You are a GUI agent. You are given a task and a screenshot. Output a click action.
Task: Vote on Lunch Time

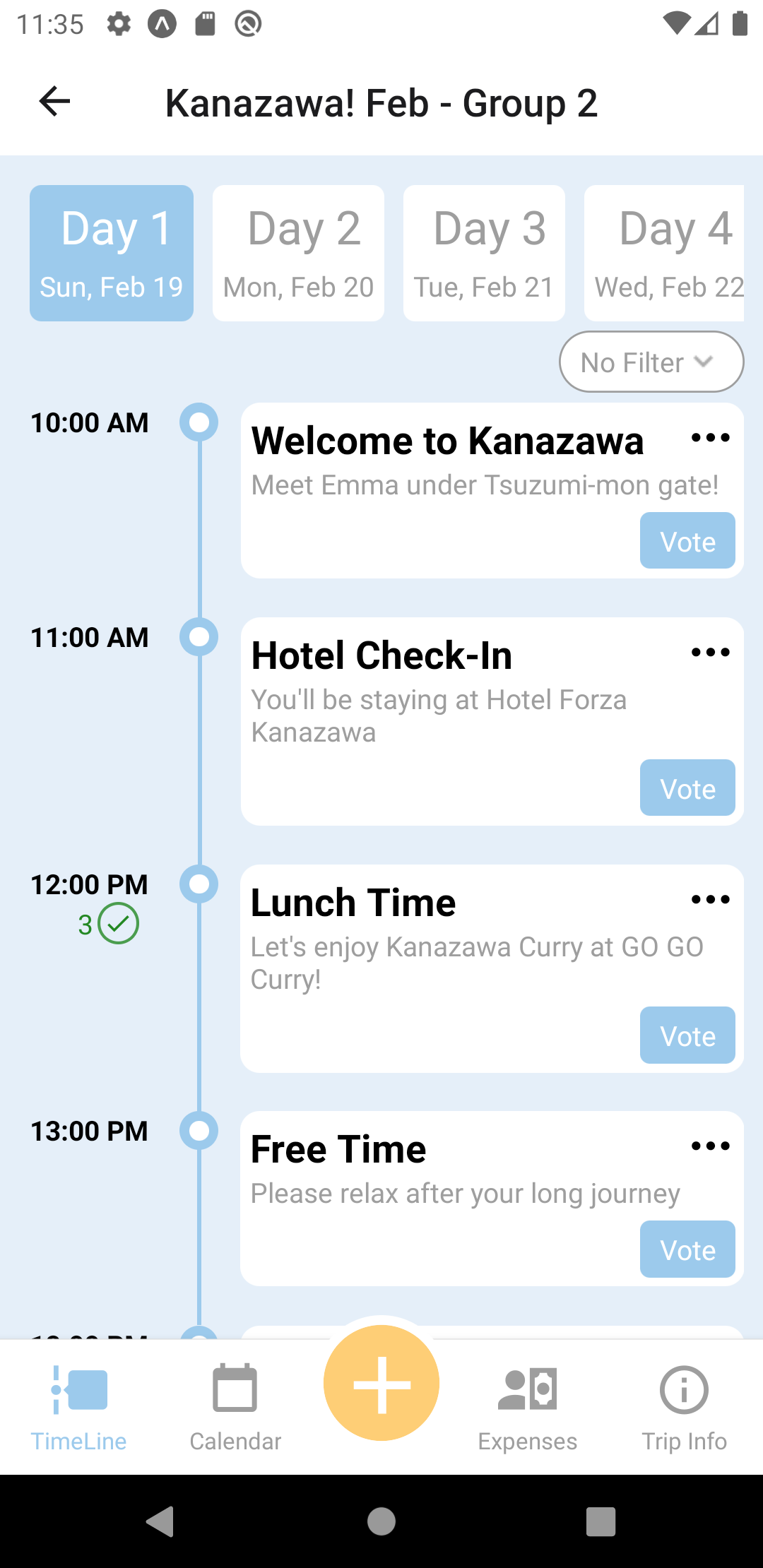tap(687, 1035)
